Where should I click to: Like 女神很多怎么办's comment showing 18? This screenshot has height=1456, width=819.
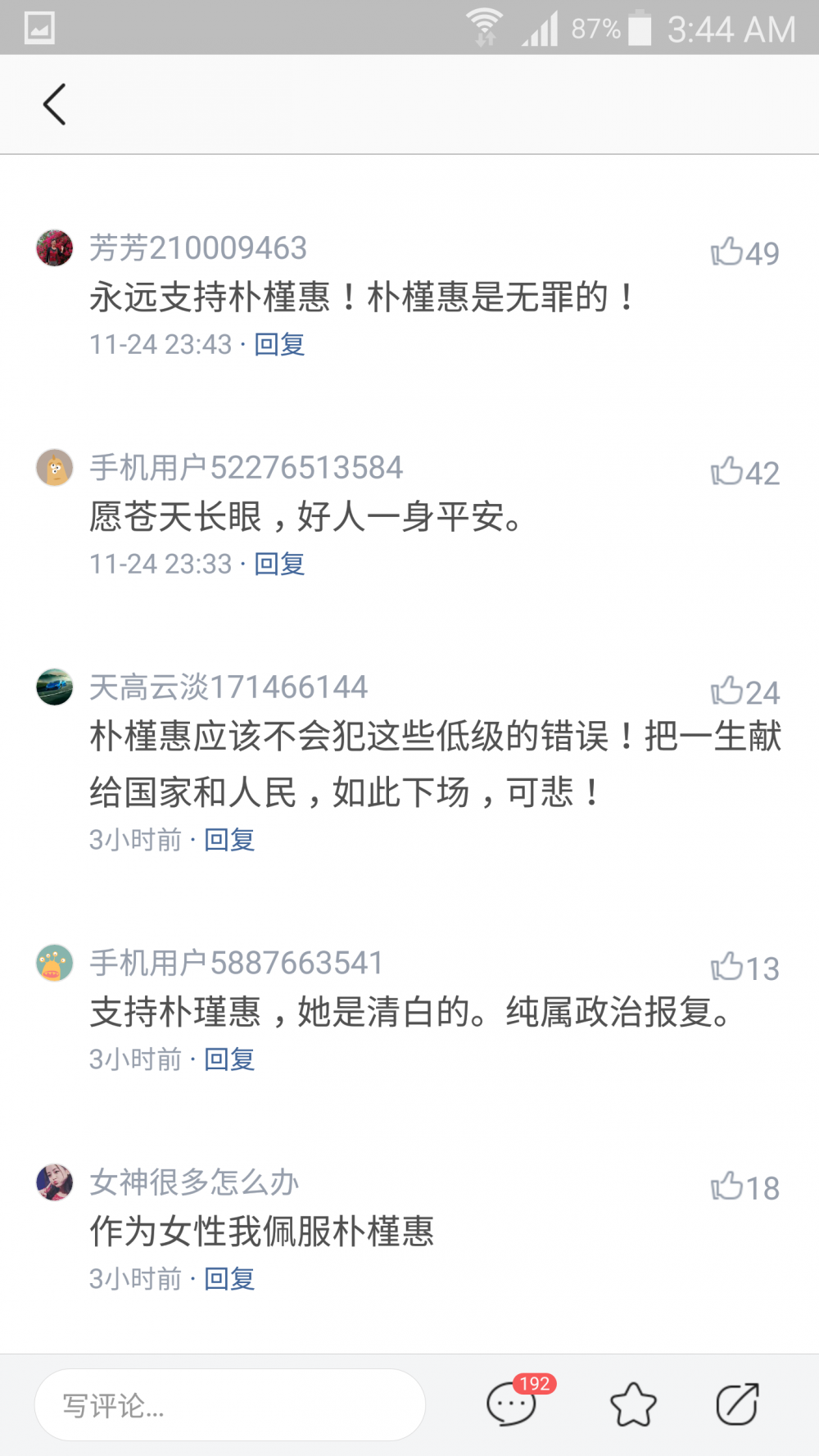741,1187
